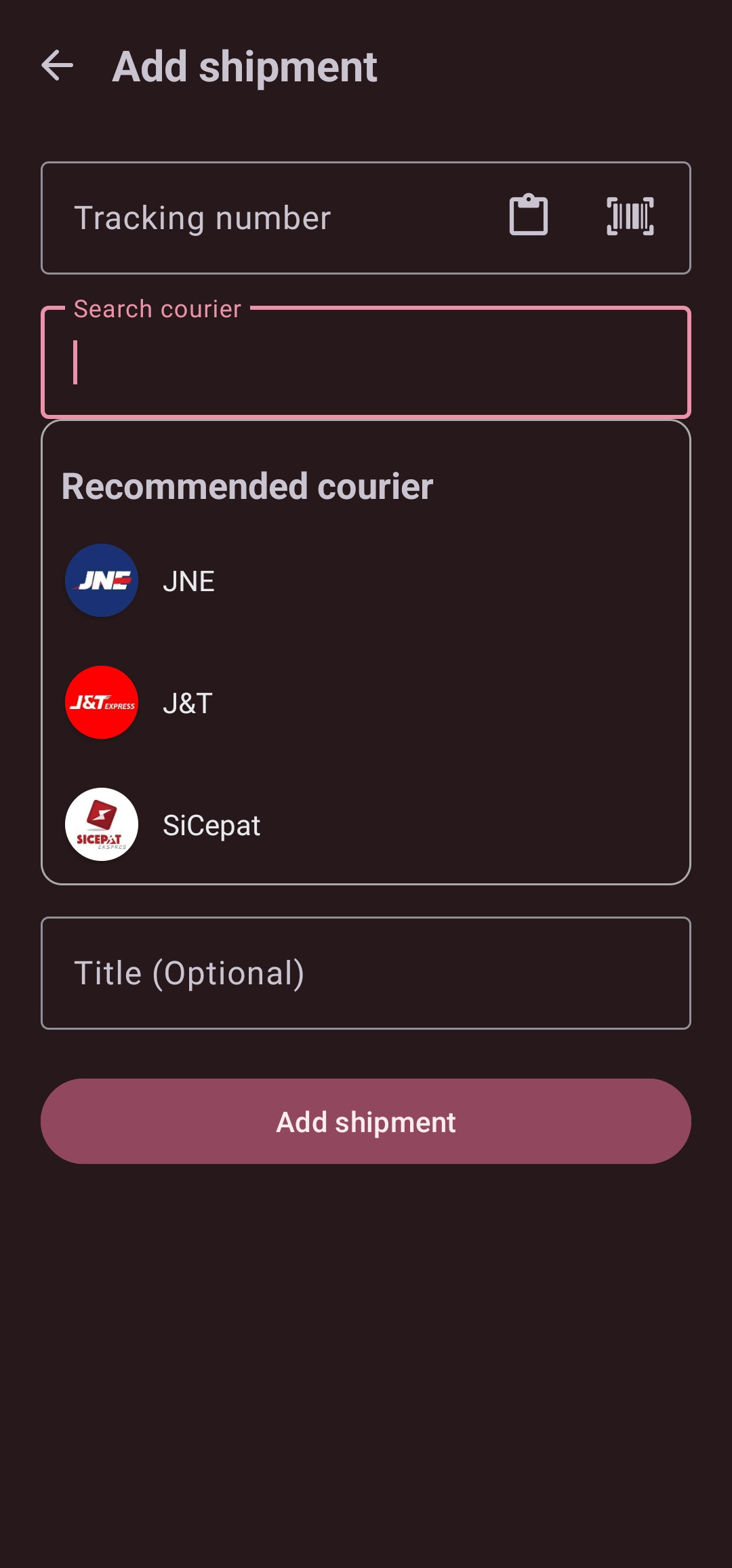
Task: Go back from Add shipment screen
Action: point(58,66)
